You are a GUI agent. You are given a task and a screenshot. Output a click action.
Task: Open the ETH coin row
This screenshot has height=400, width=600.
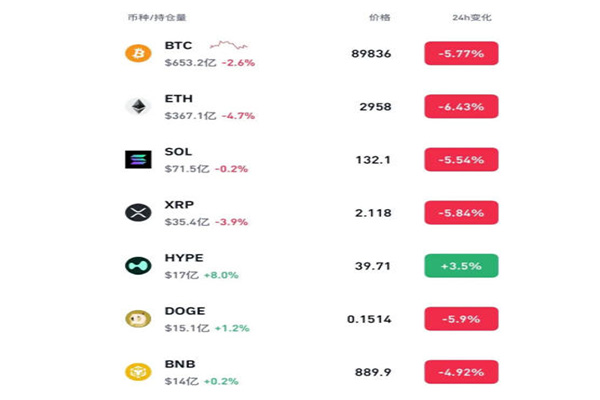[x=180, y=99]
